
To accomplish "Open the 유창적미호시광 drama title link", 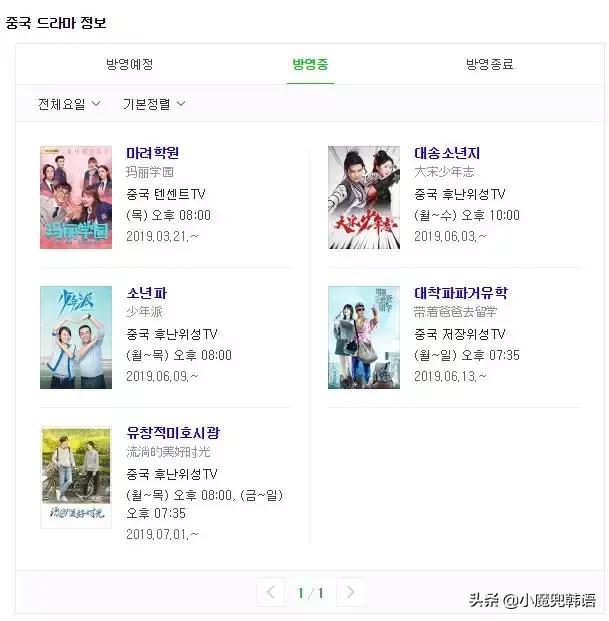I will point(173,433).
